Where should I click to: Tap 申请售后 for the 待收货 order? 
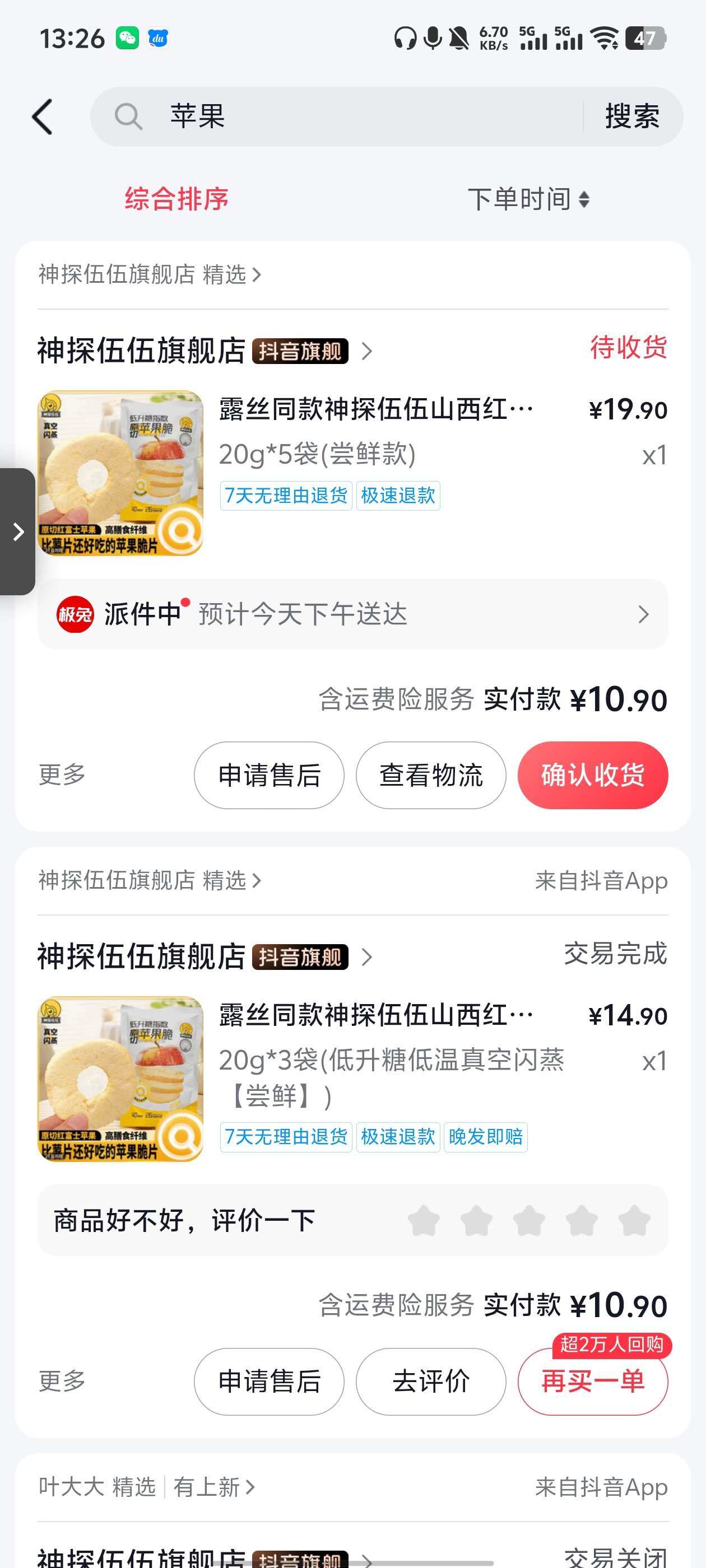tap(268, 775)
